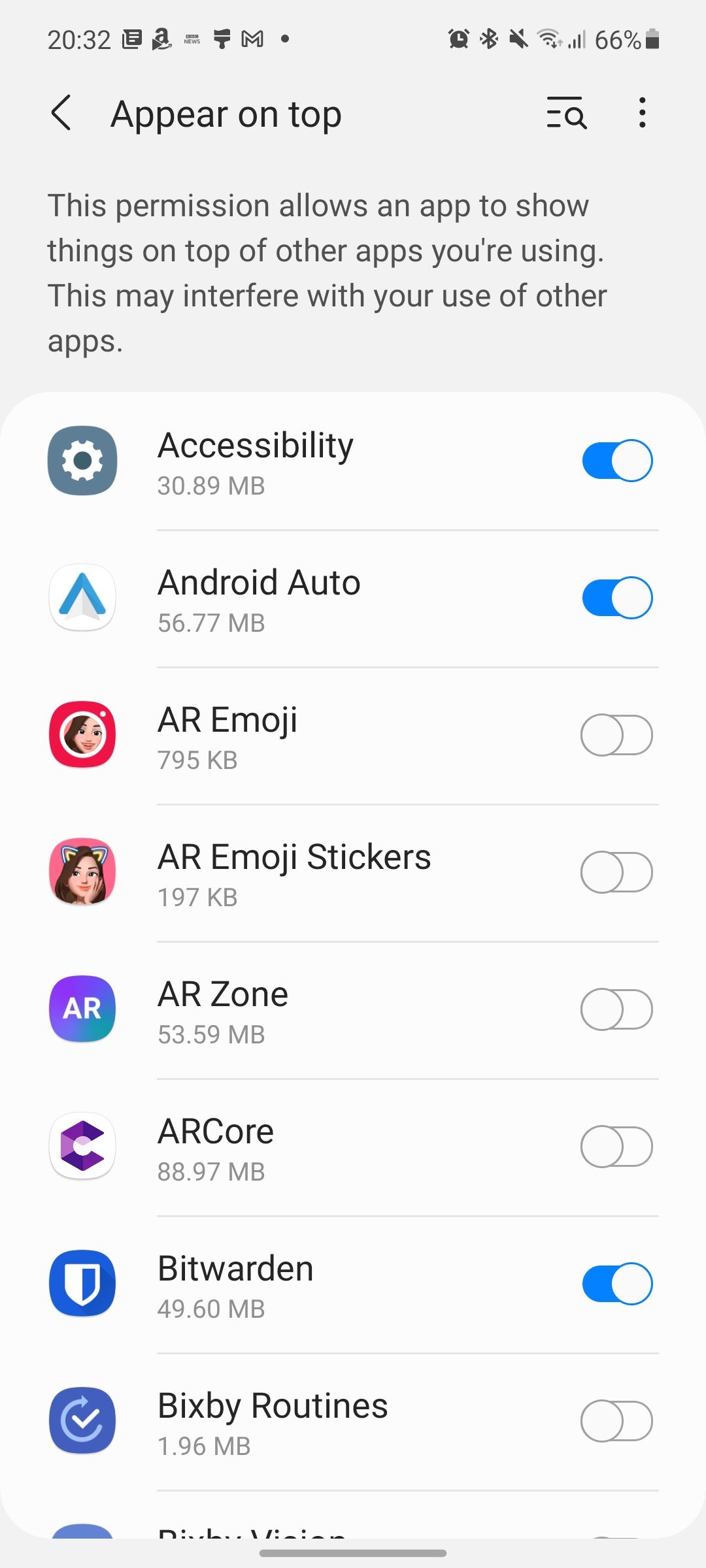Tap the battery indicator in status bar
The height and width of the screenshot is (1568, 706).
pyautogui.click(x=651, y=39)
